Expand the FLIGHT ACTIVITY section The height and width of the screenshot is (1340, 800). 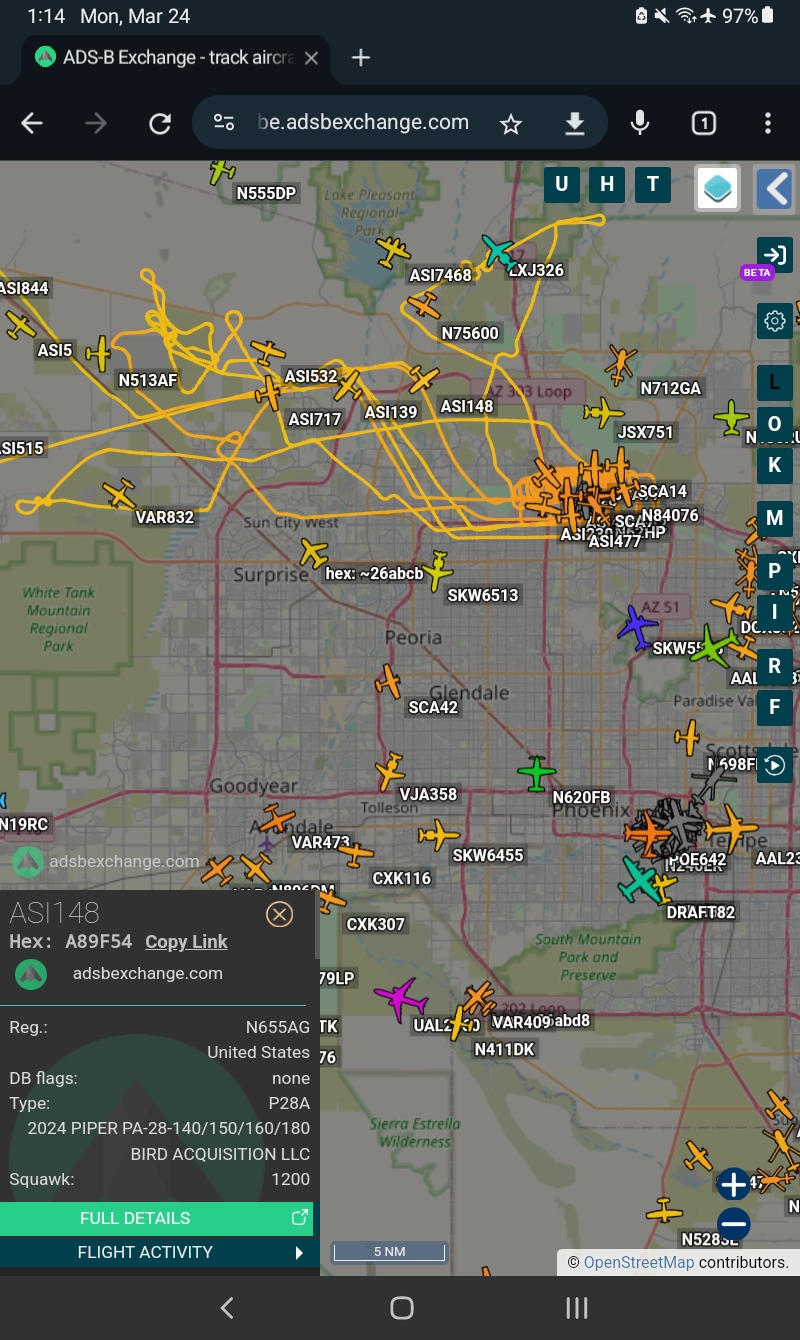coord(156,1252)
